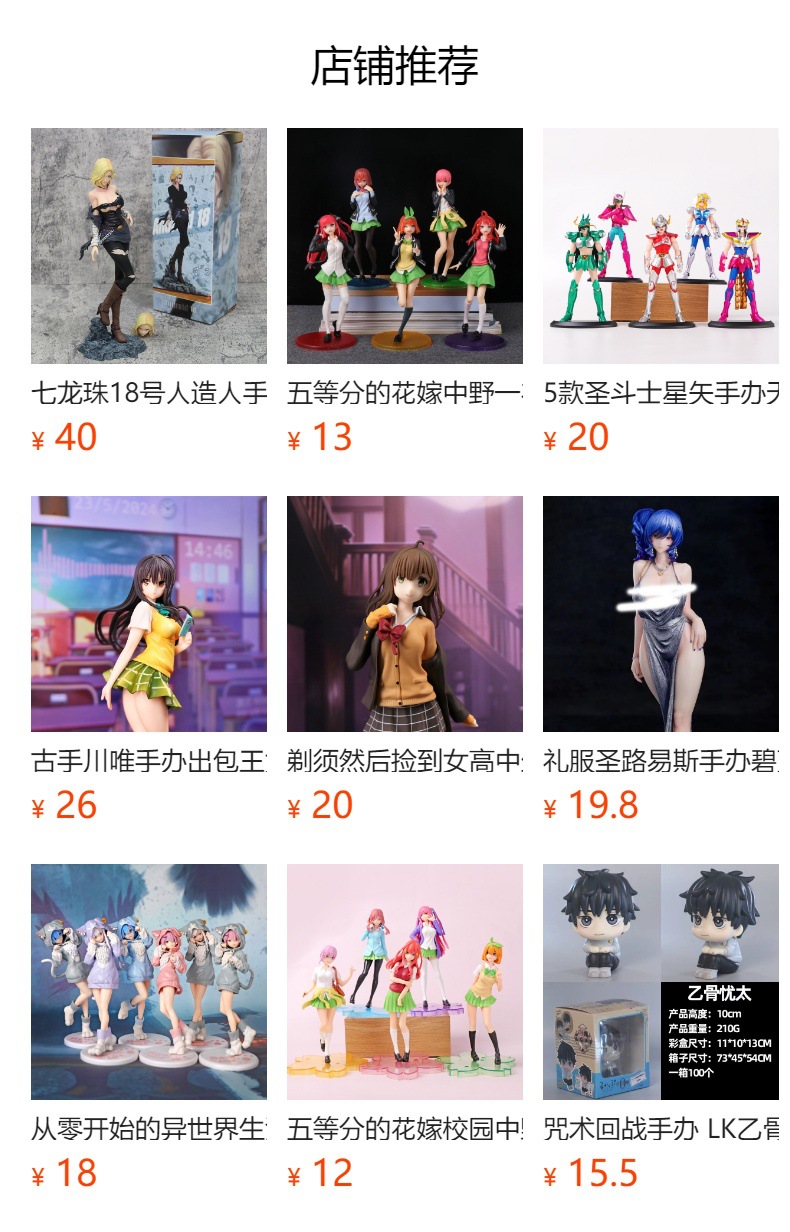Image resolution: width=790 pixels, height=1232 pixels.
Task: Open the 七龙珠18号人造人 figure product
Action: (x=149, y=246)
